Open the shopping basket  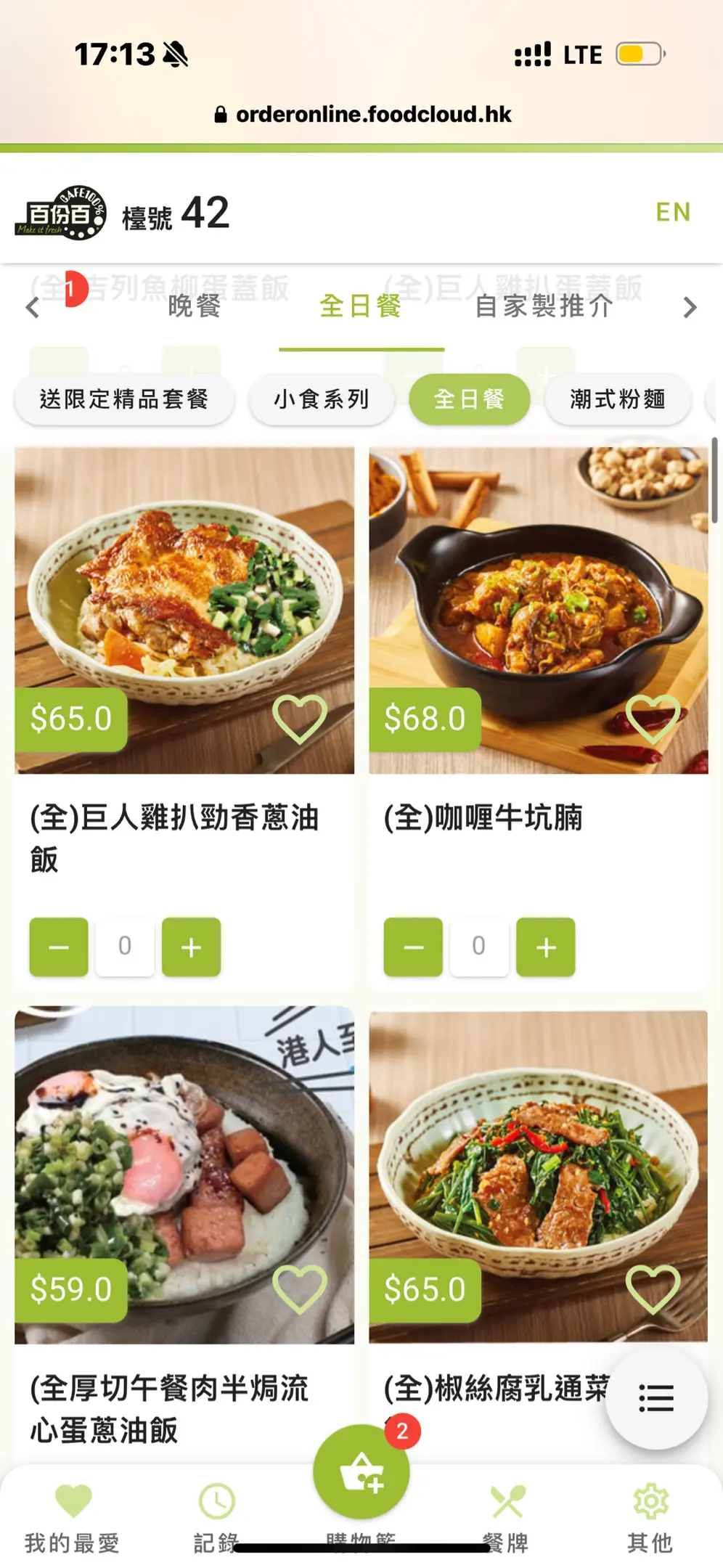click(361, 1474)
